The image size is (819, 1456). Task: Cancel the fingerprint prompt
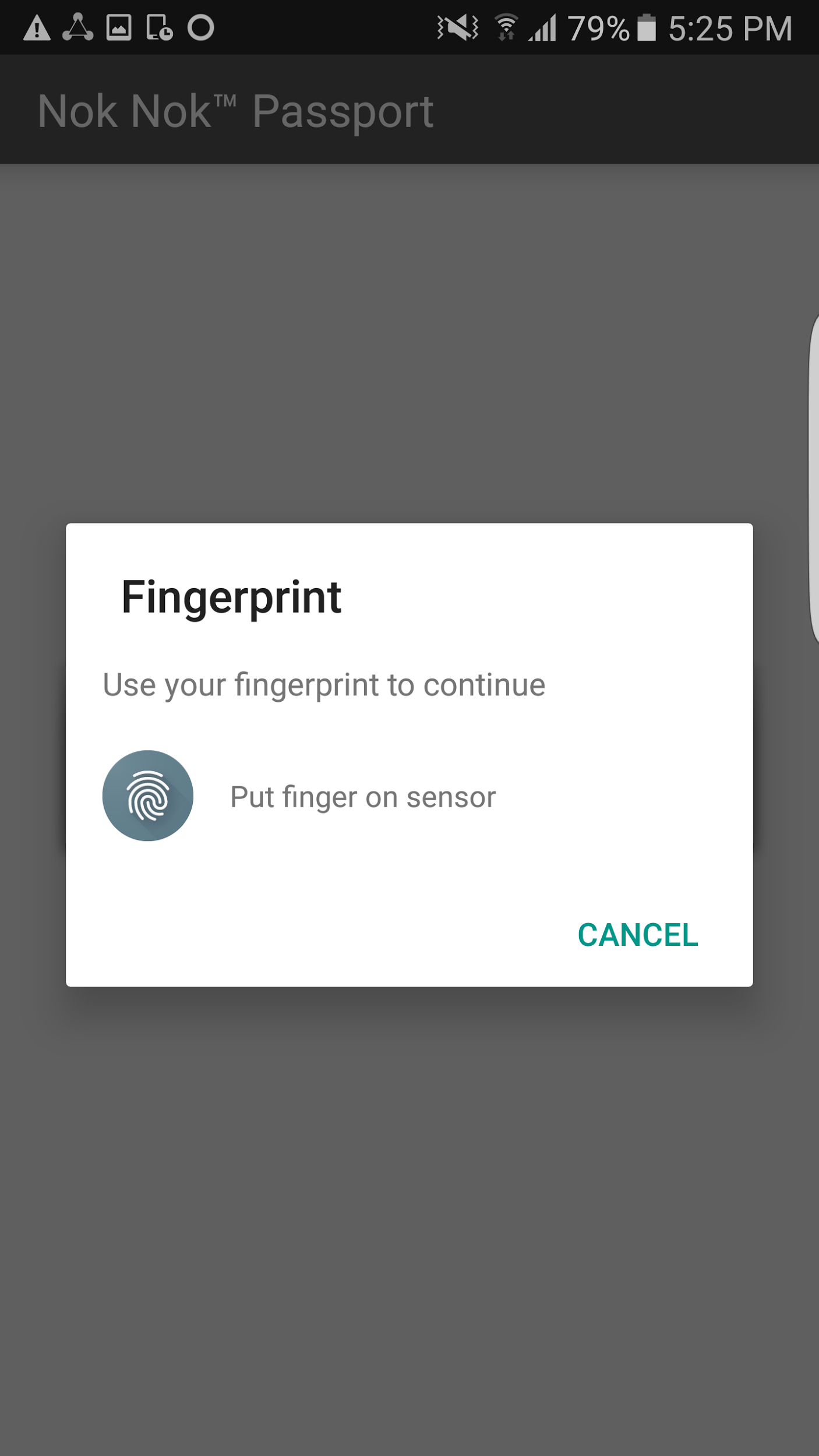[637, 935]
